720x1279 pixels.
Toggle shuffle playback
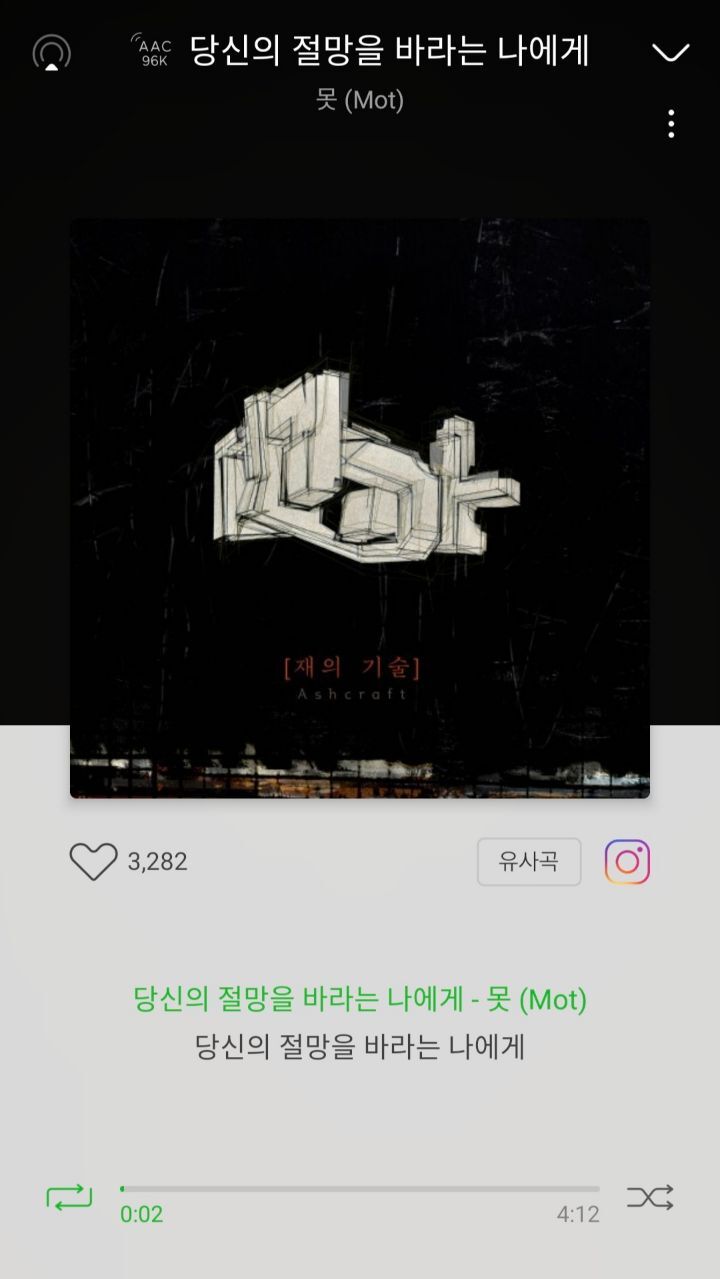click(x=650, y=1197)
